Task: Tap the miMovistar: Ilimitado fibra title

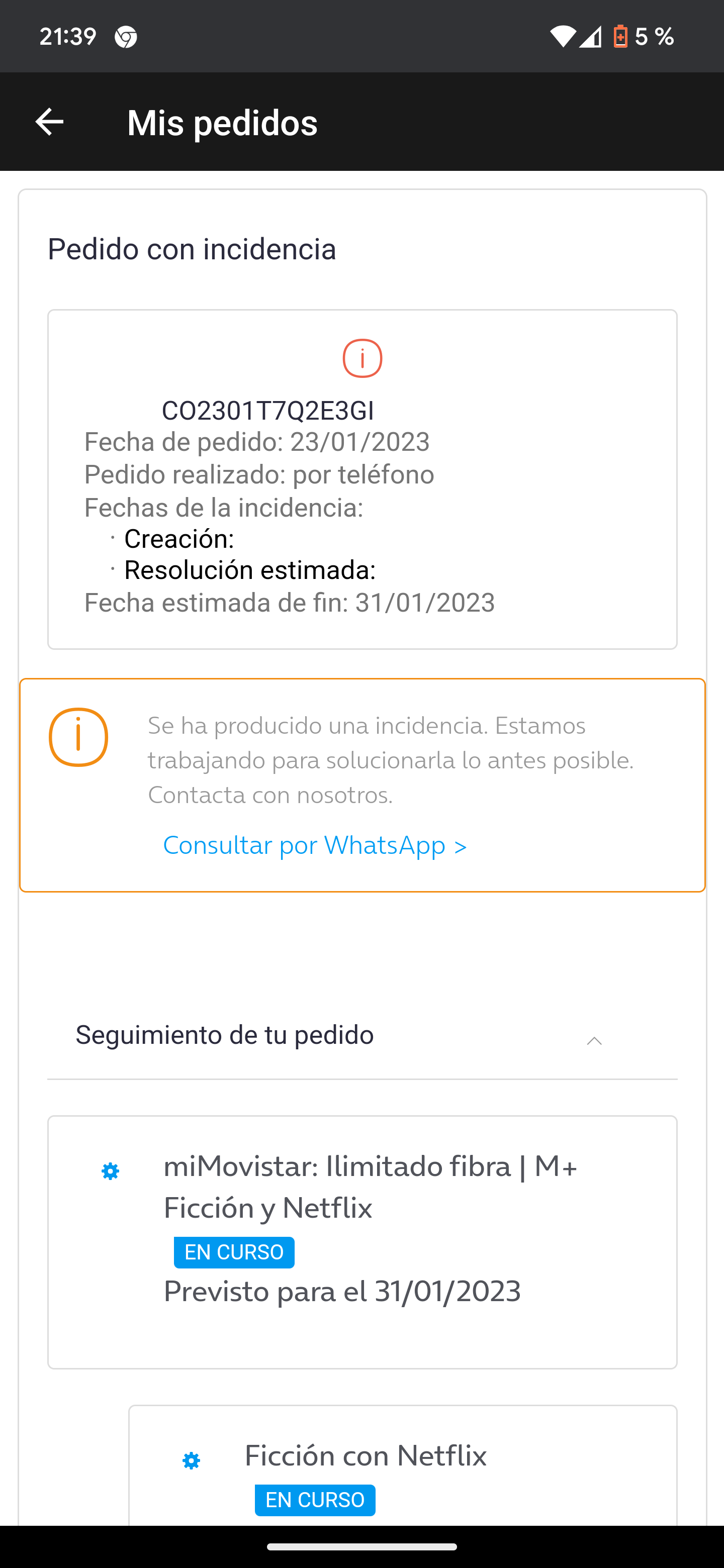Action: (x=371, y=1166)
